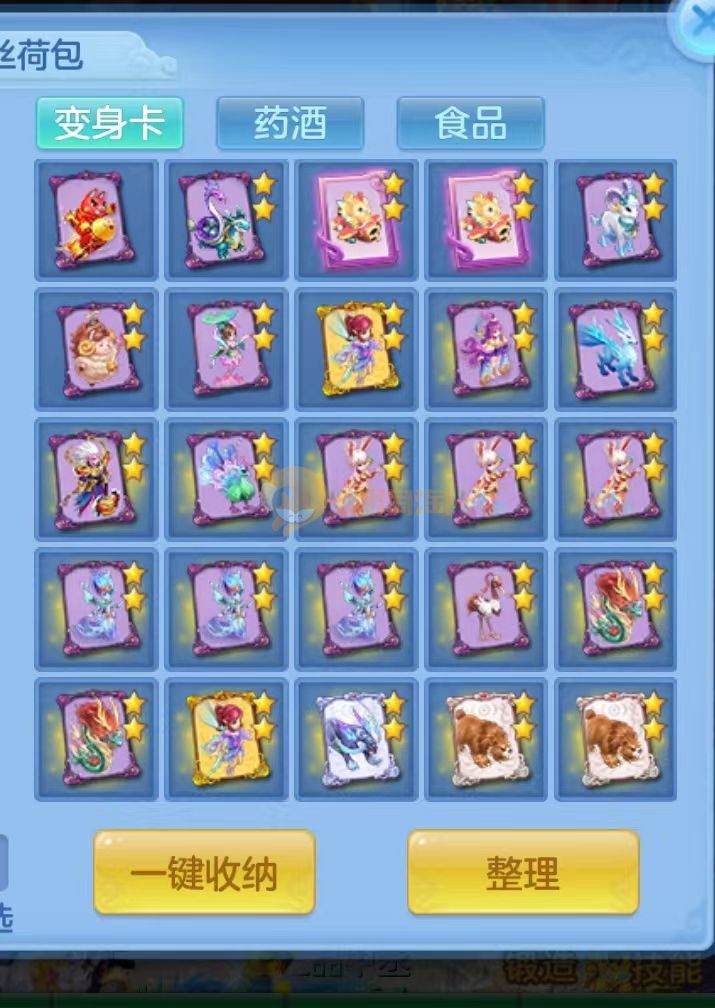This screenshot has width=715, height=1008.
Task: Tap the 整理 button to sort items
Action: 522,872
